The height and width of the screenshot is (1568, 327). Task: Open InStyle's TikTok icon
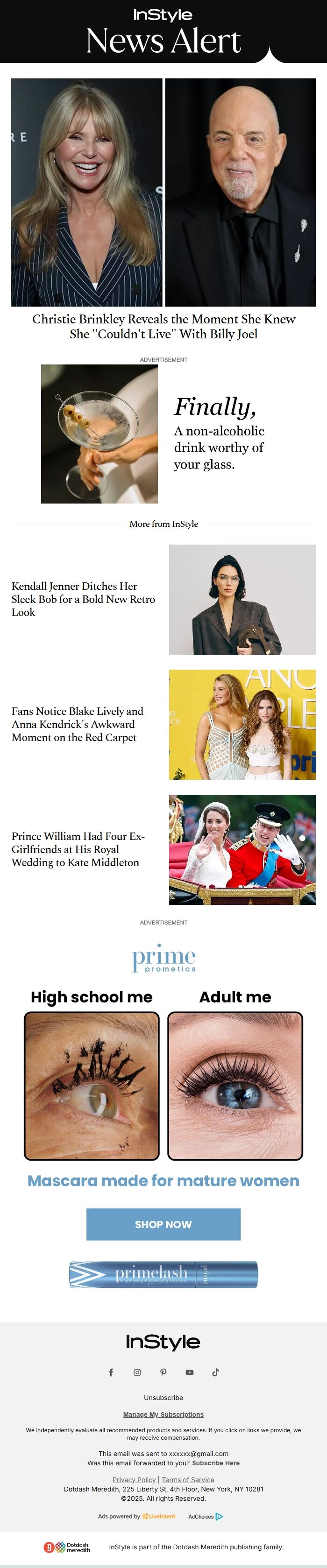click(x=215, y=1372)
